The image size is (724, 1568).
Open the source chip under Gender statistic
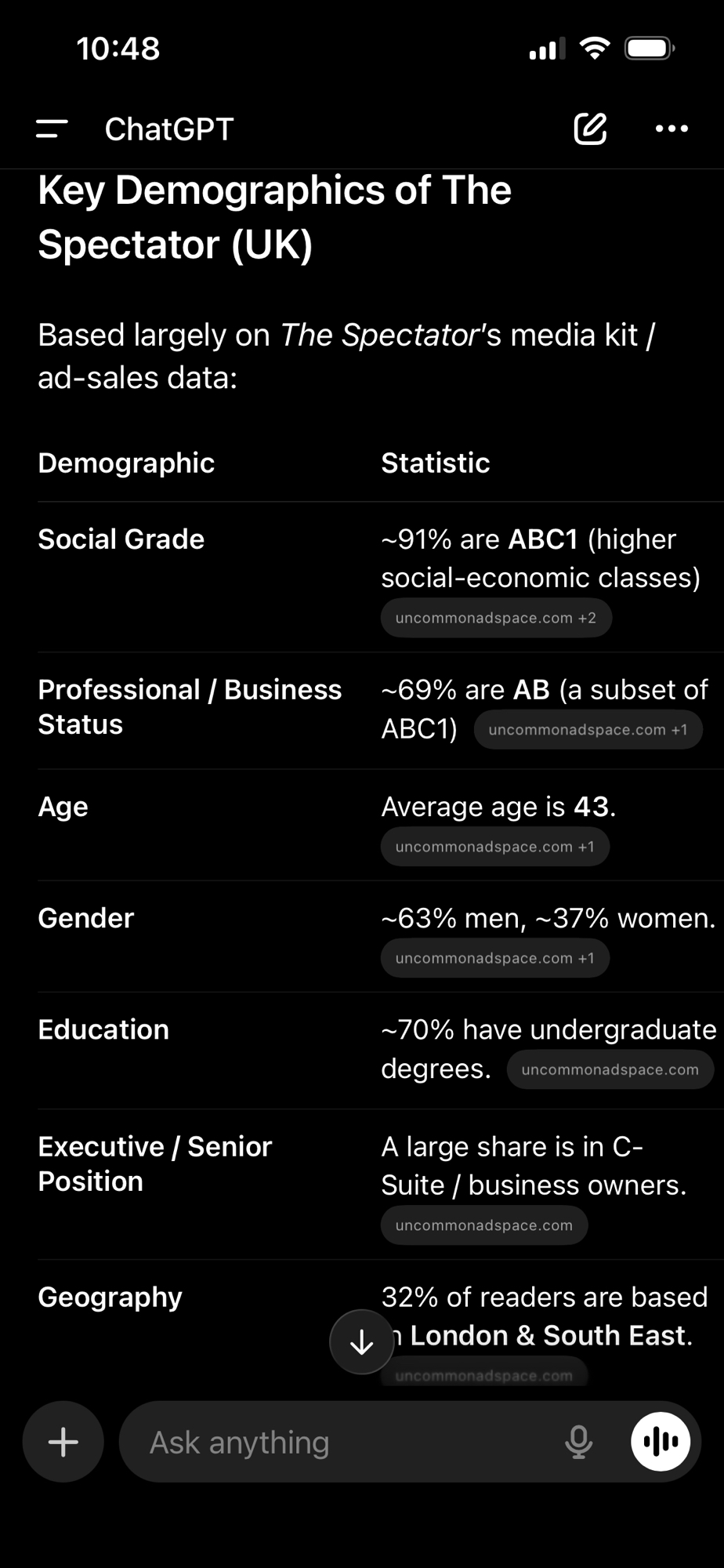pyautogui.click(x=494, y=958)
